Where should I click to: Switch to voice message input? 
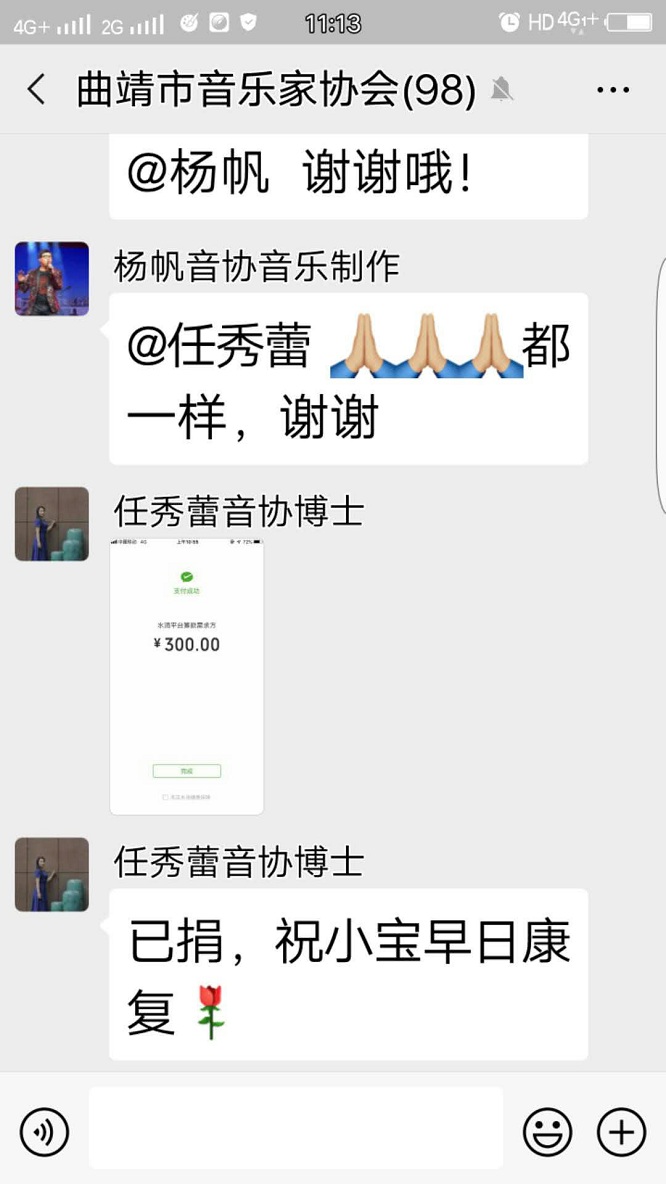44,1132
